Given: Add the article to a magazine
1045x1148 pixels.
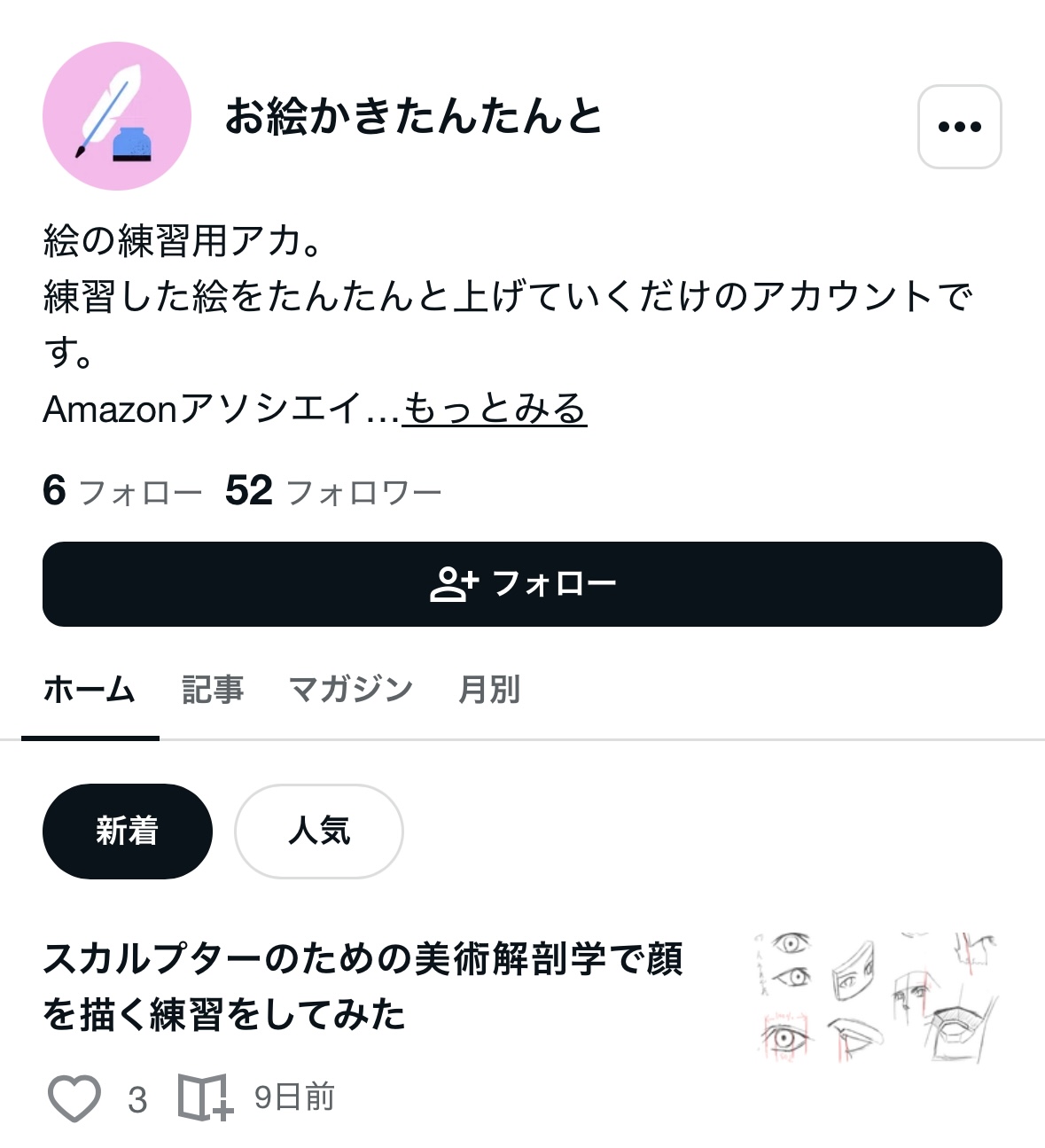Looking at the screenshot, I should (205, 1098).
